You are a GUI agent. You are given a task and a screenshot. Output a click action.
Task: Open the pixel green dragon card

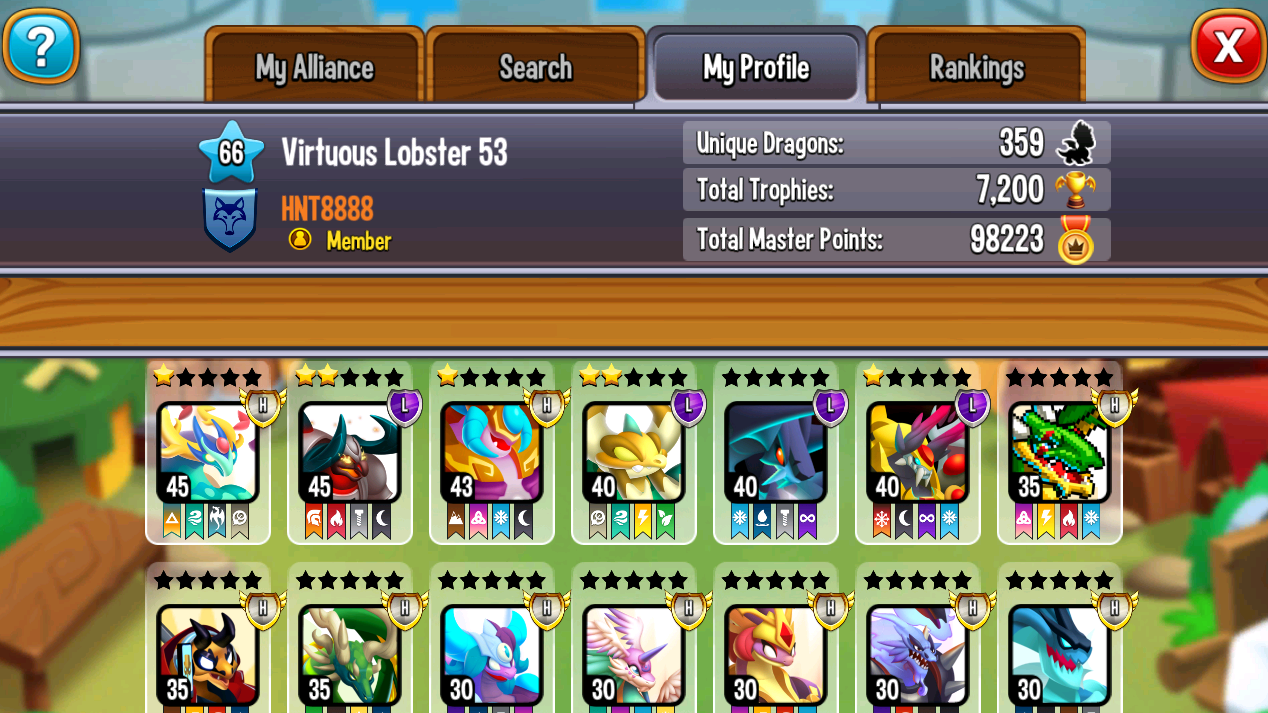coord(1060,452)
